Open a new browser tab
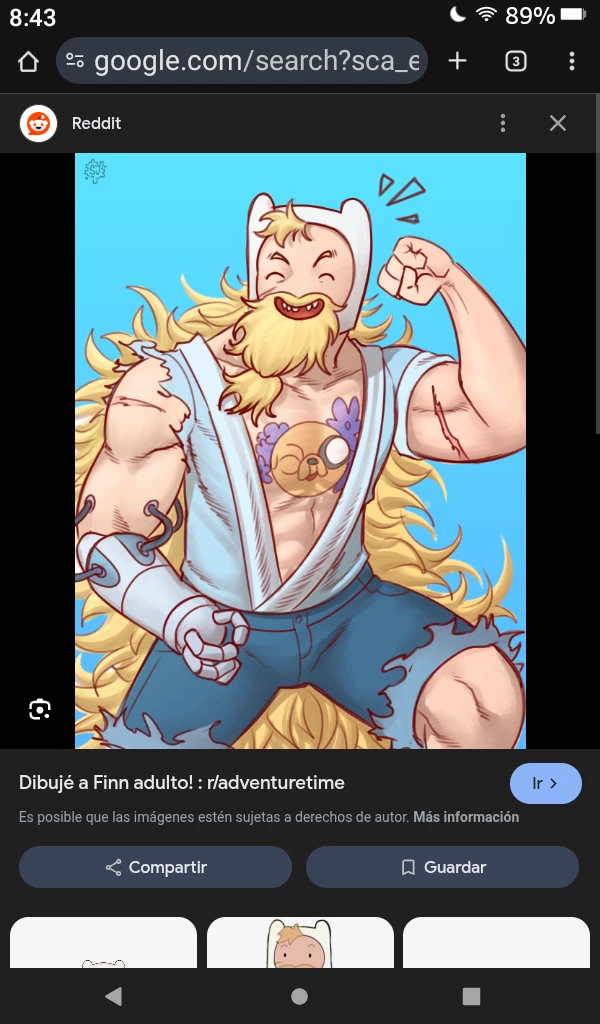Screen dimensions: 600x1024 457,62
